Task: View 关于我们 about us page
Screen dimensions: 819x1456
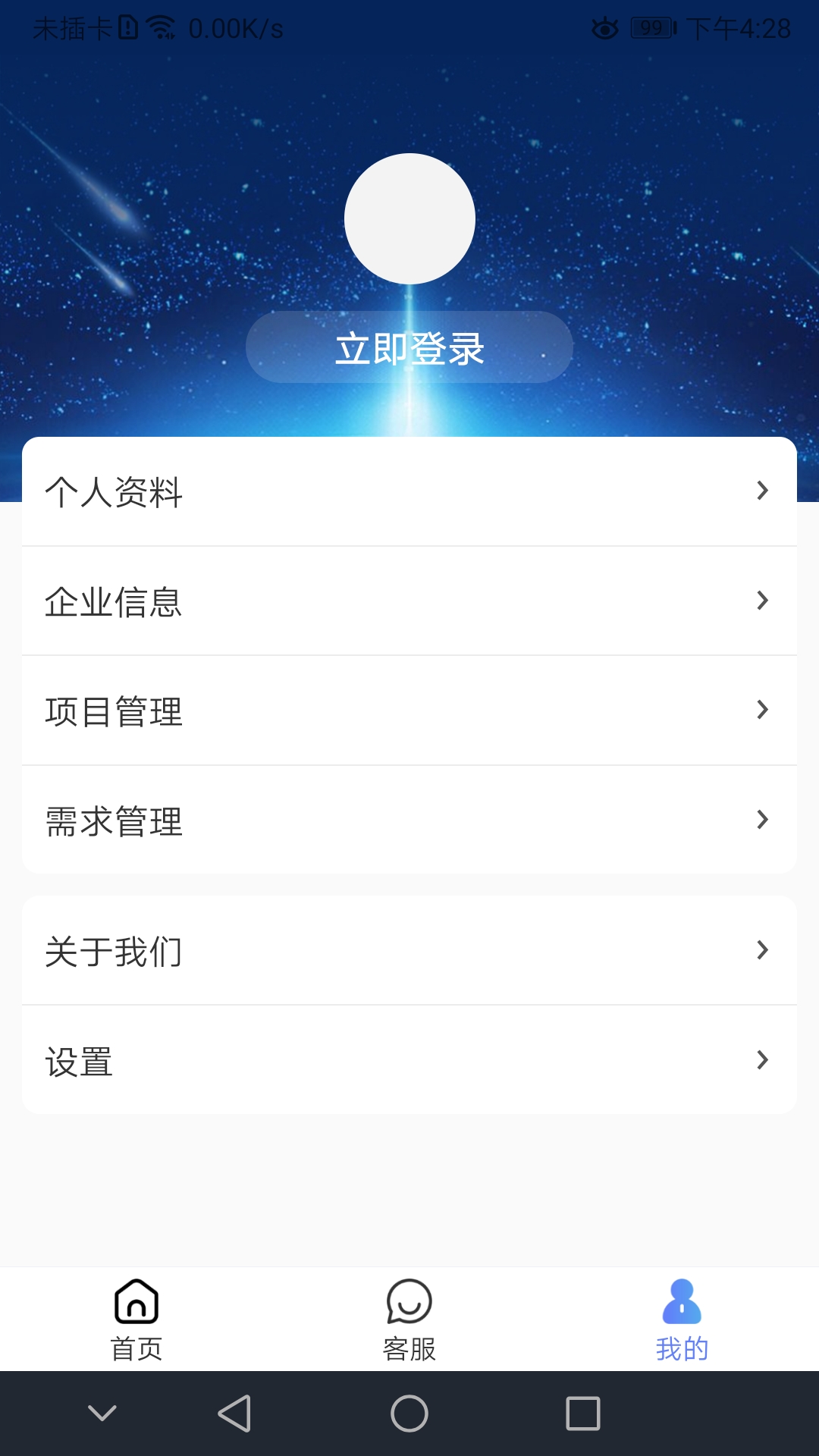Action: (x=409, y=951)
